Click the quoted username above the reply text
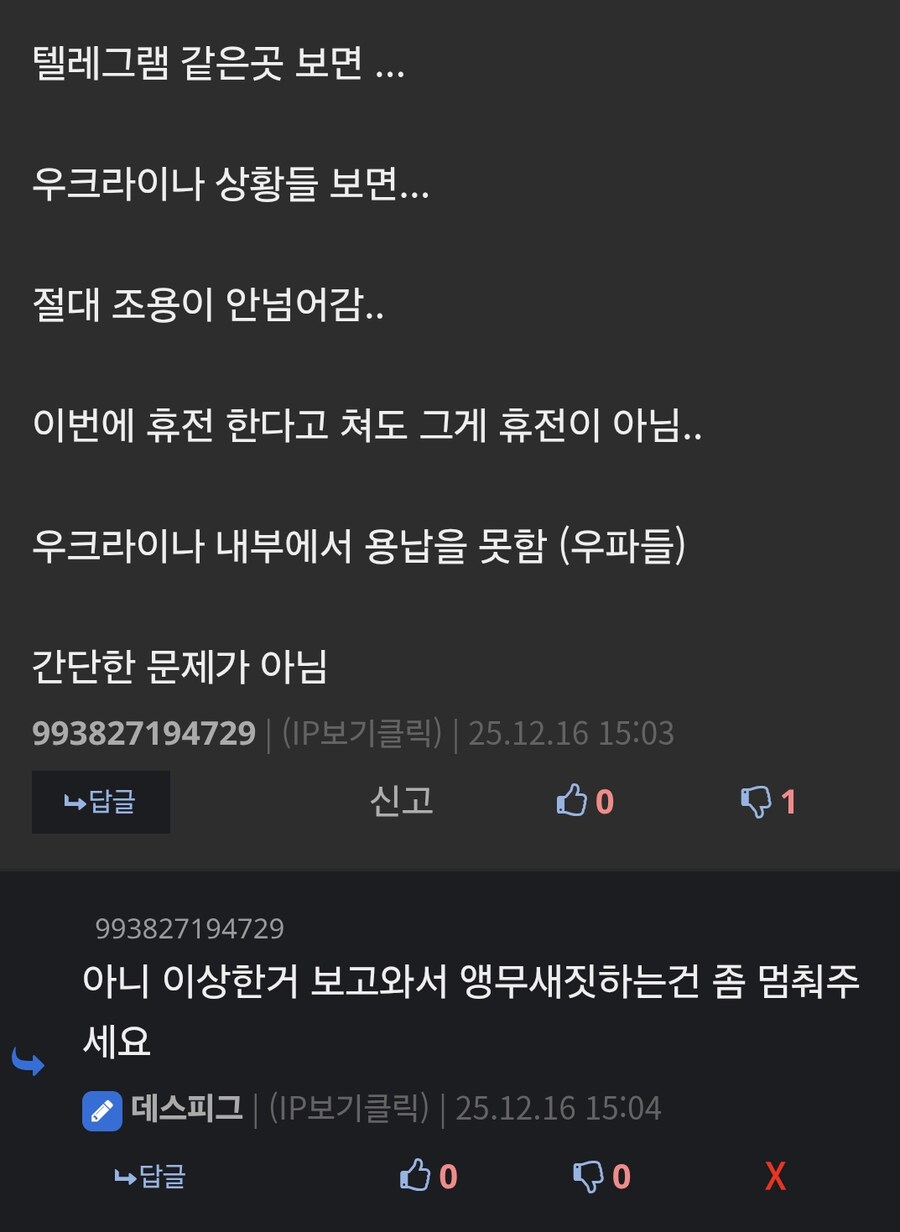900x1232 pixels. click(188, 928)
